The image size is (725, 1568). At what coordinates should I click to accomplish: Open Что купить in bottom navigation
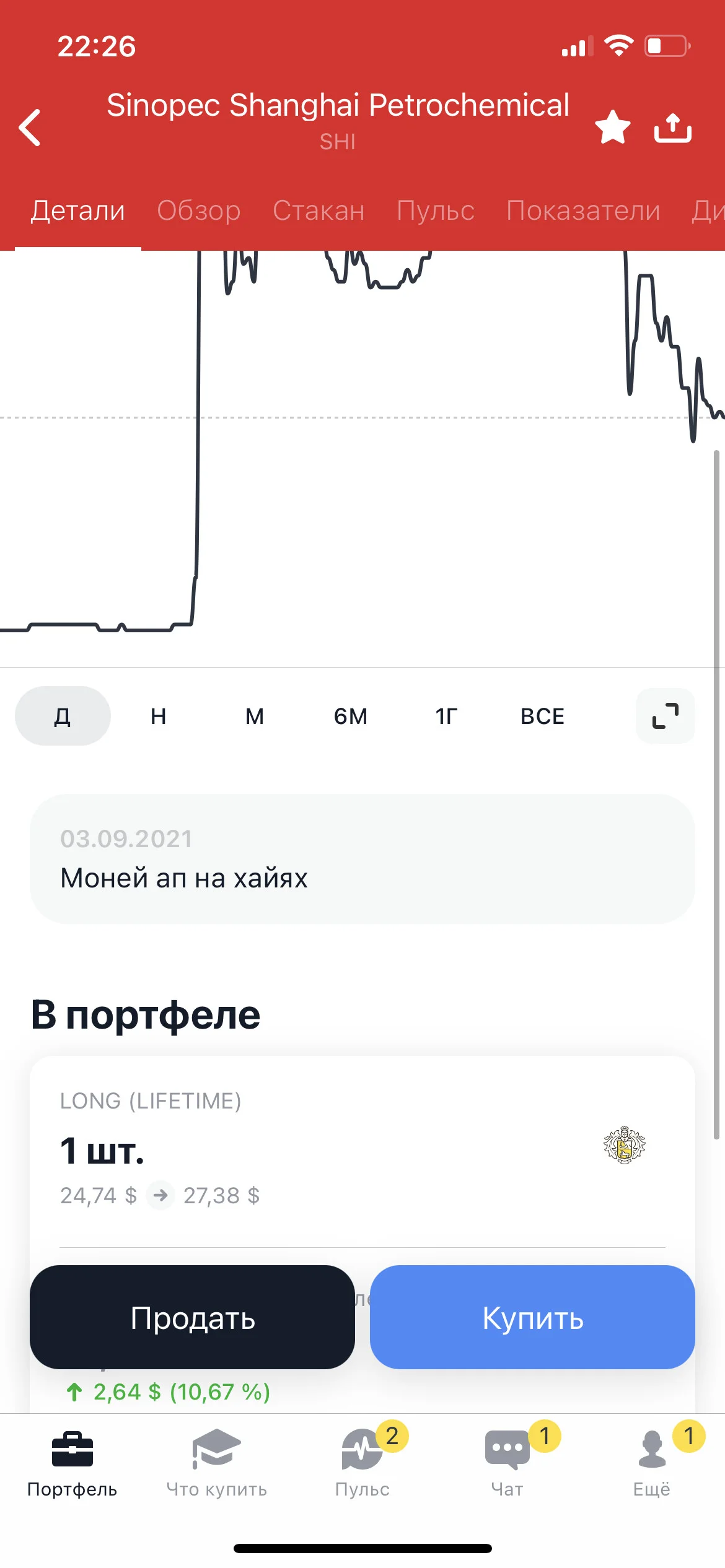click(216, 1463)
